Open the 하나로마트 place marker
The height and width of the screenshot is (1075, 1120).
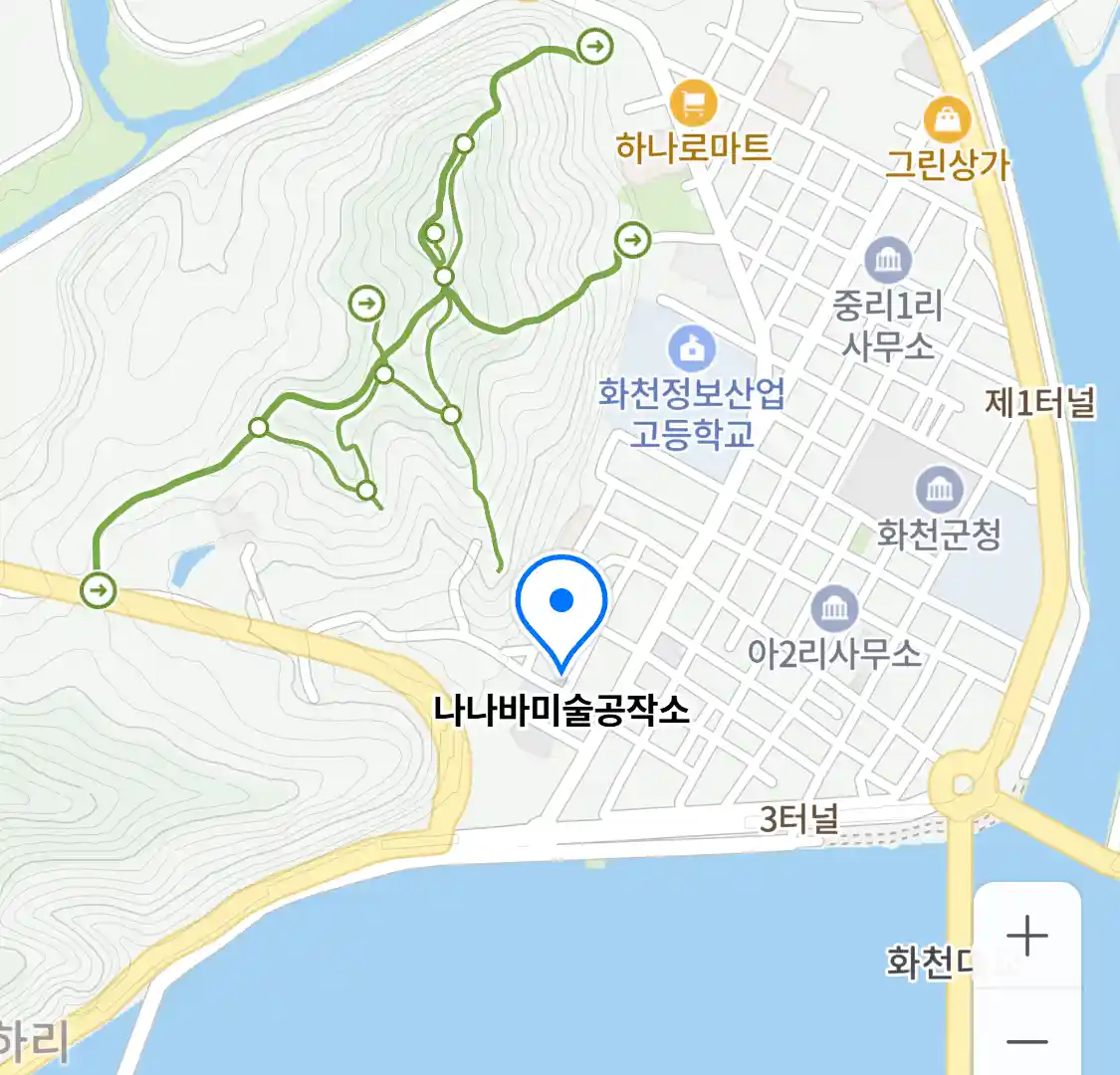click(693, 105)
